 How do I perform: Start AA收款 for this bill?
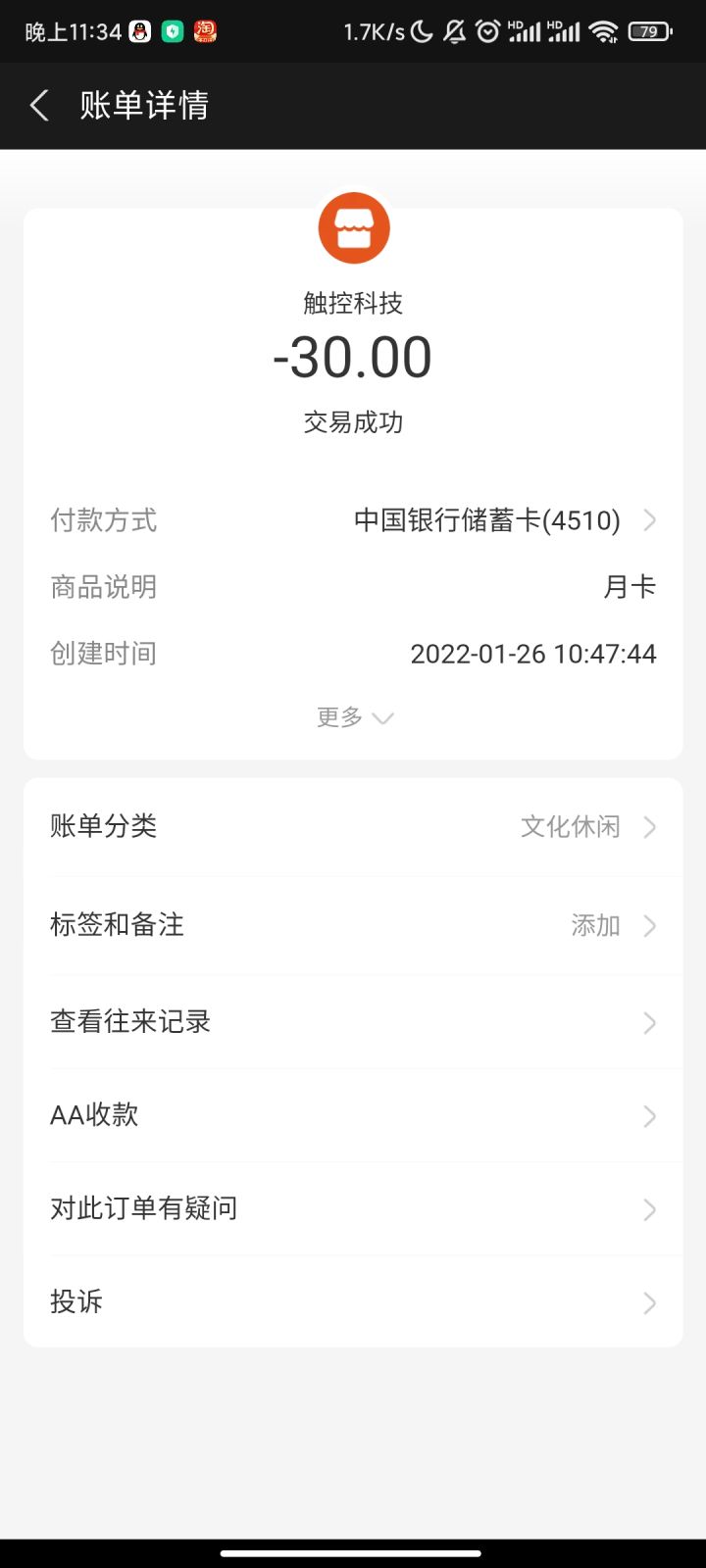click(x=353, y=1115)
